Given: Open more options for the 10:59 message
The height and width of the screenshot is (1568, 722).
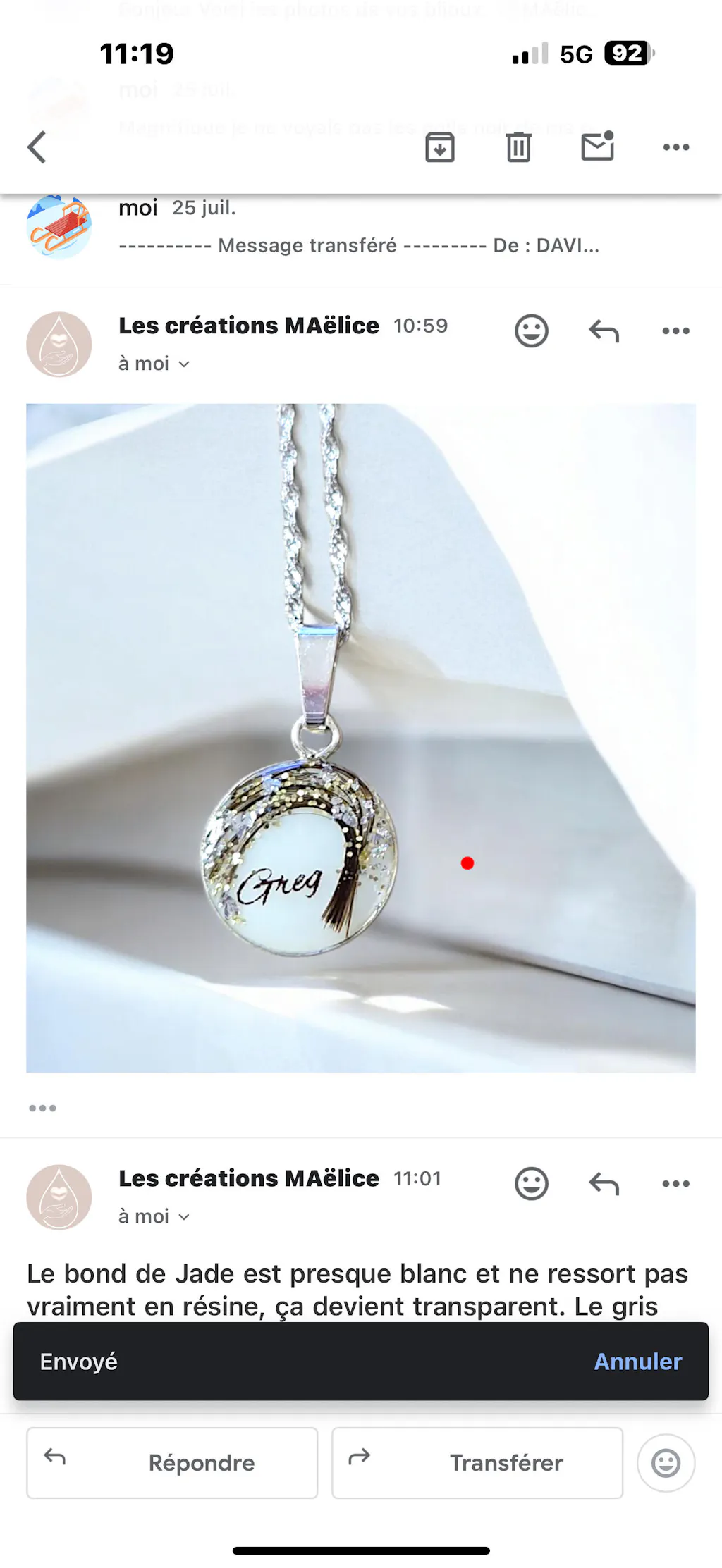Looking at the screenshot, I should click(675, 331).
